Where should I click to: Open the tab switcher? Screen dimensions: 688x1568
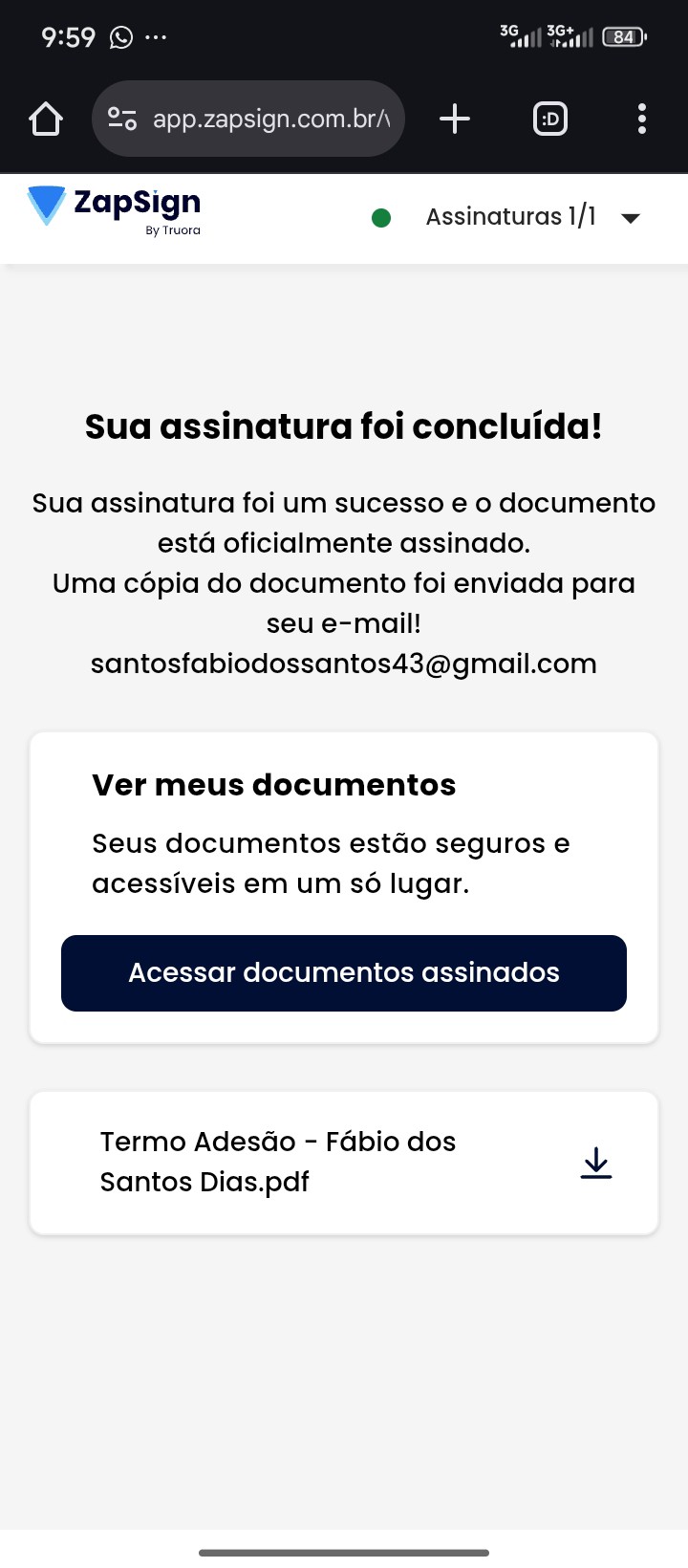point(549,120)
